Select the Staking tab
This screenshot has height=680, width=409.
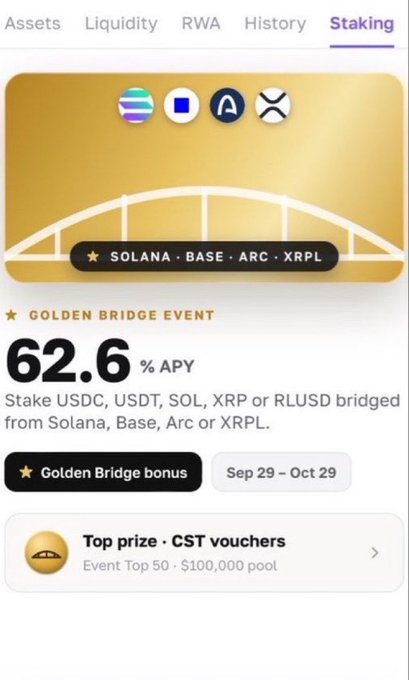click(x=362, y=24)
